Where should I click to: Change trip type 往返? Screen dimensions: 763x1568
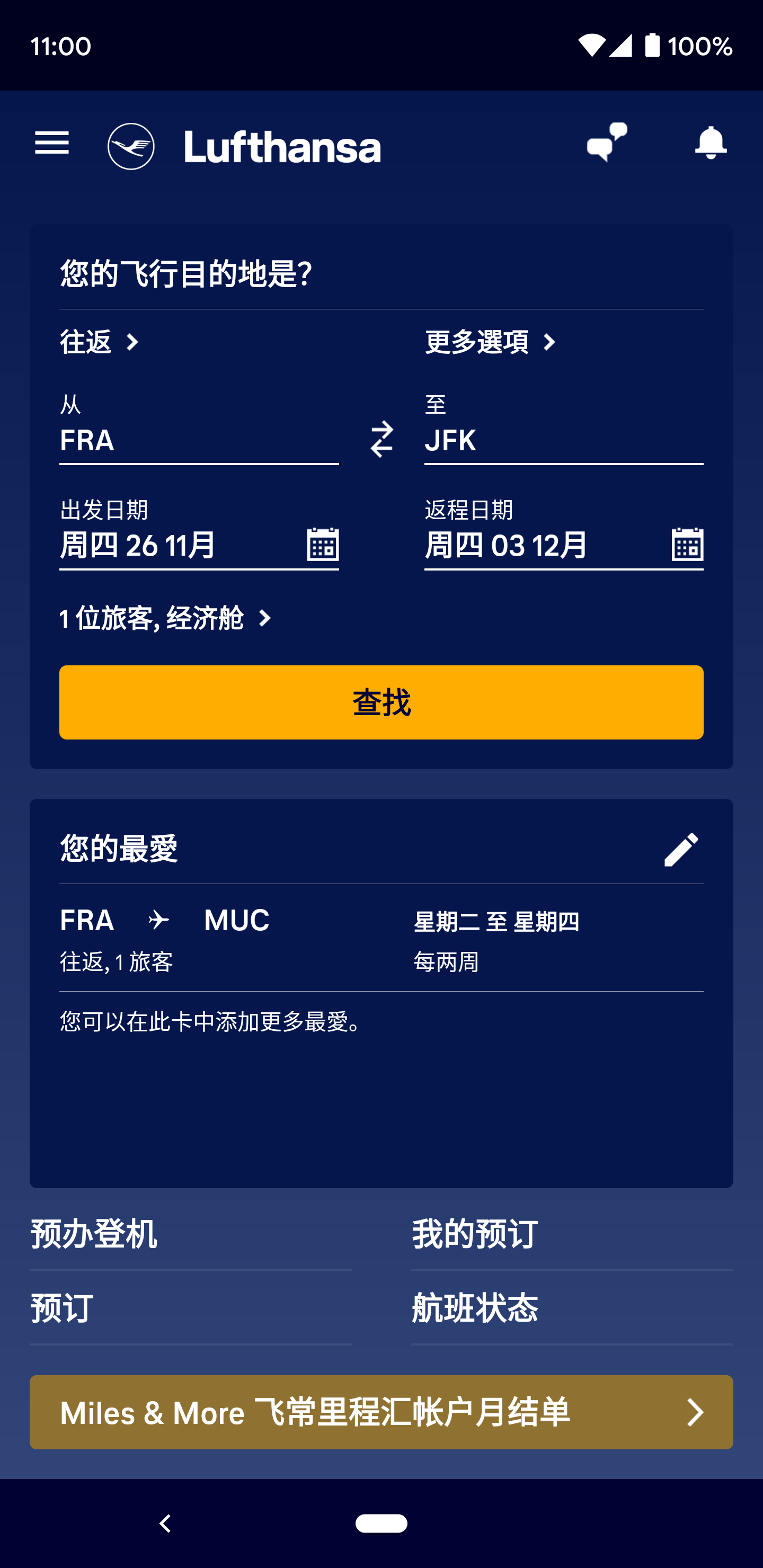(x=100, y=342)
